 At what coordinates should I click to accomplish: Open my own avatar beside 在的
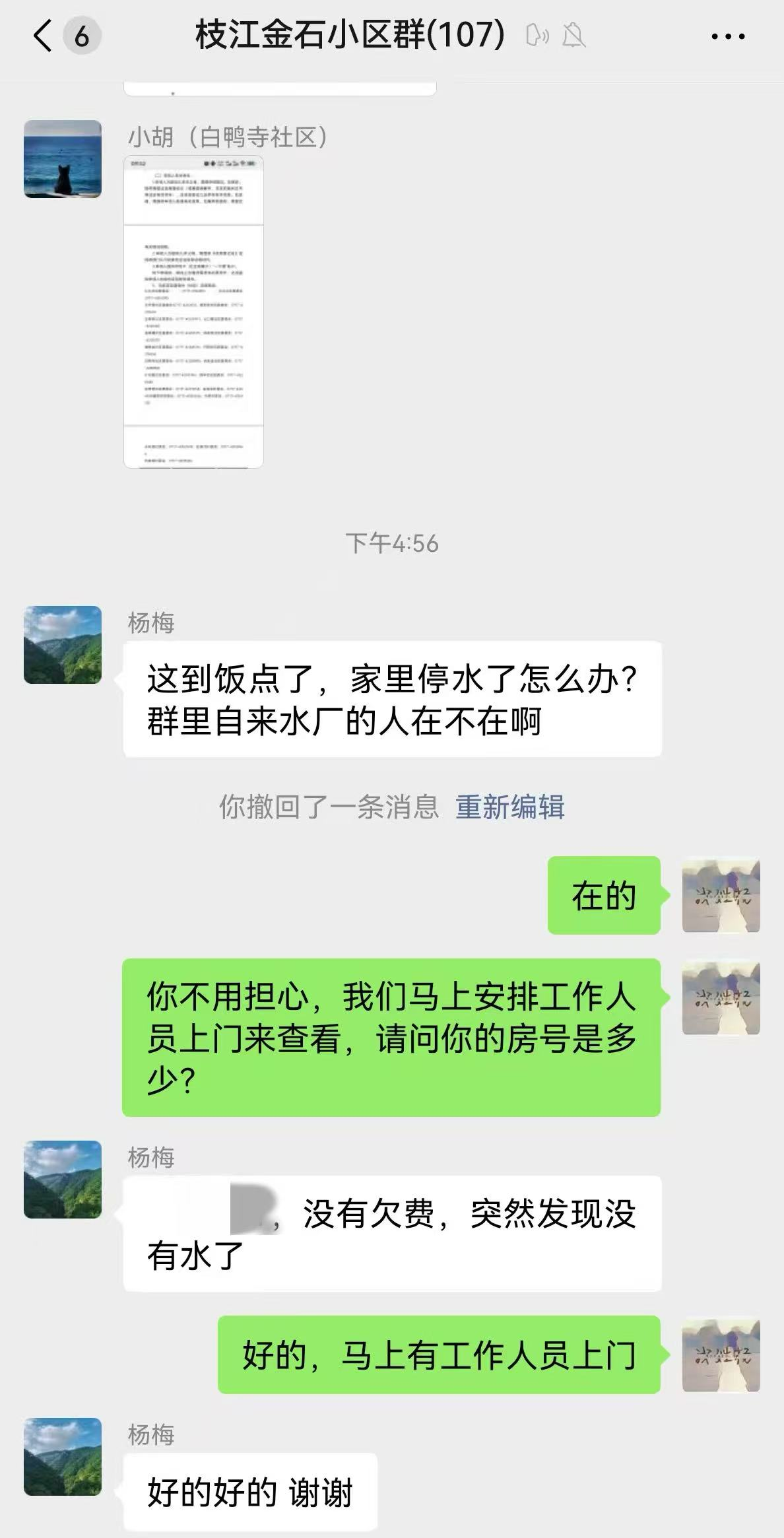tap(721, 895)
